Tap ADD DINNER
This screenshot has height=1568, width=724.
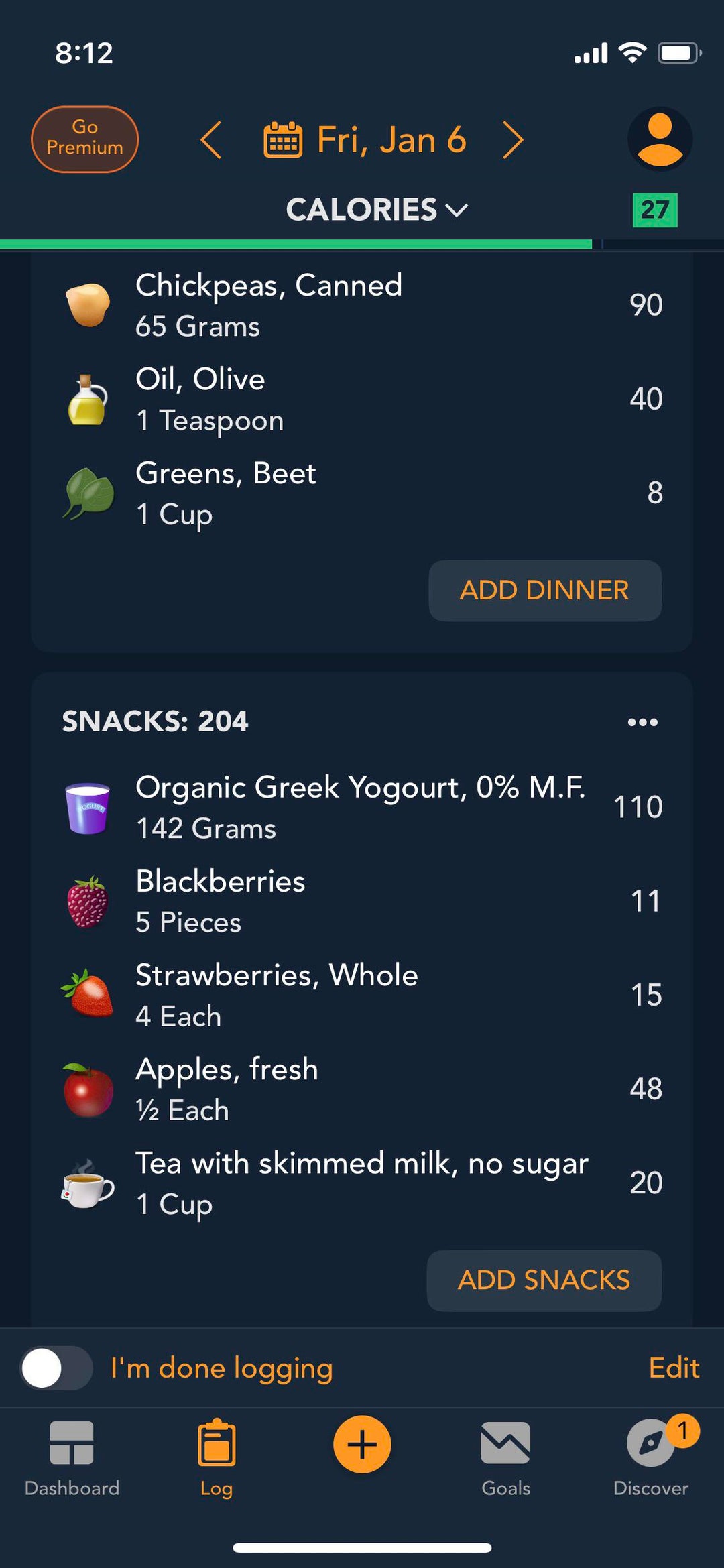544,591
